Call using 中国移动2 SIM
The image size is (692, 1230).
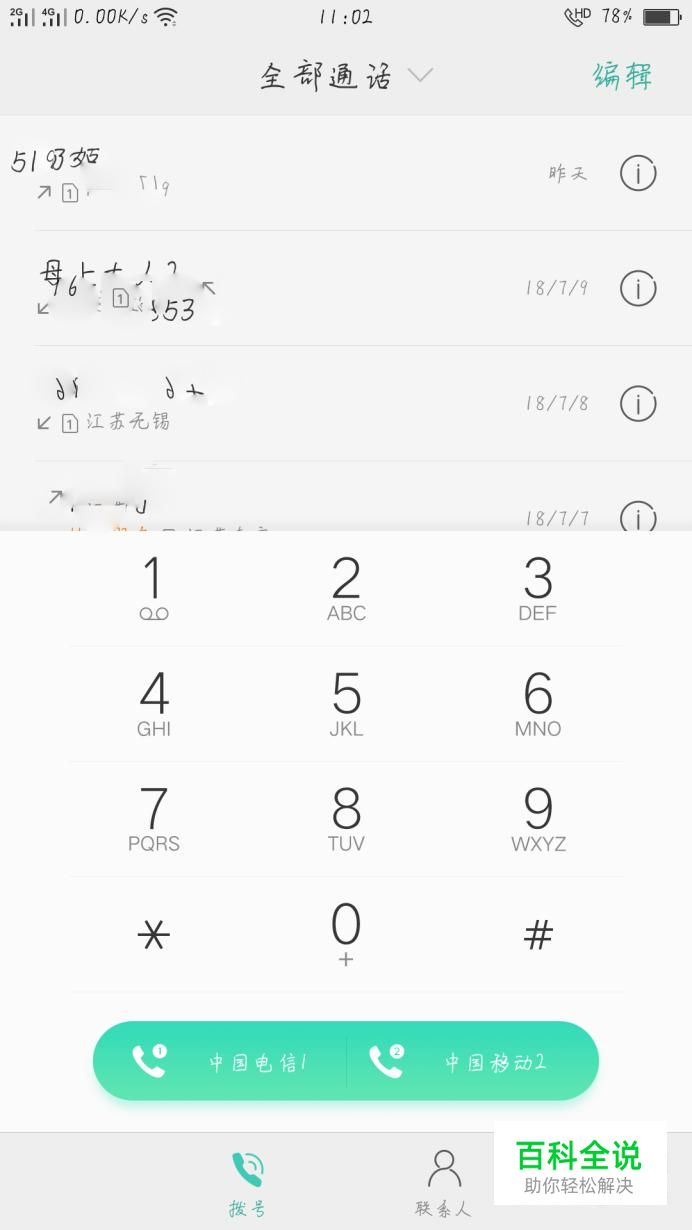coord(473,1061)
